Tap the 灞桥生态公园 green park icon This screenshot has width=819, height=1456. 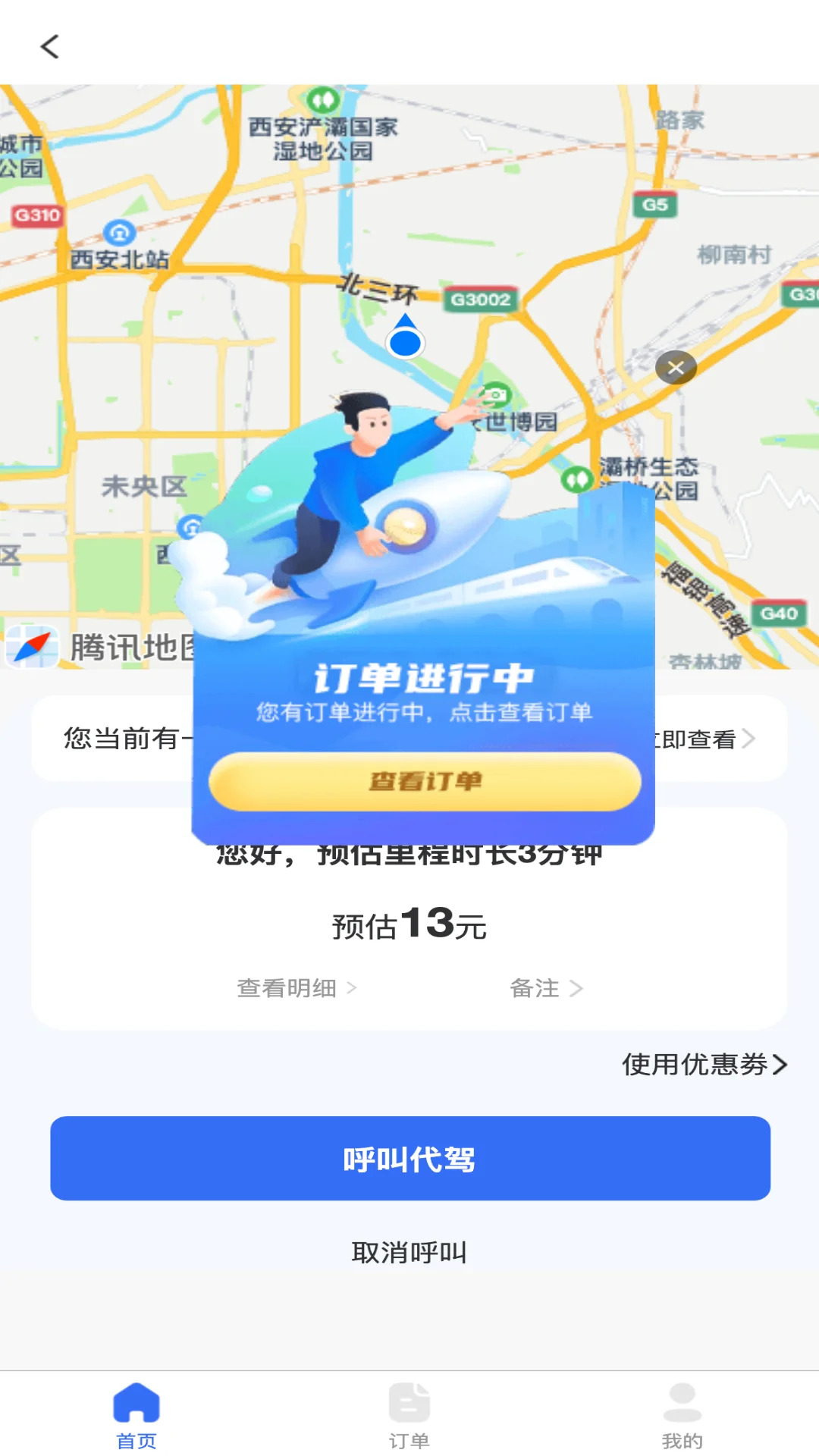[x=577, y=478]
